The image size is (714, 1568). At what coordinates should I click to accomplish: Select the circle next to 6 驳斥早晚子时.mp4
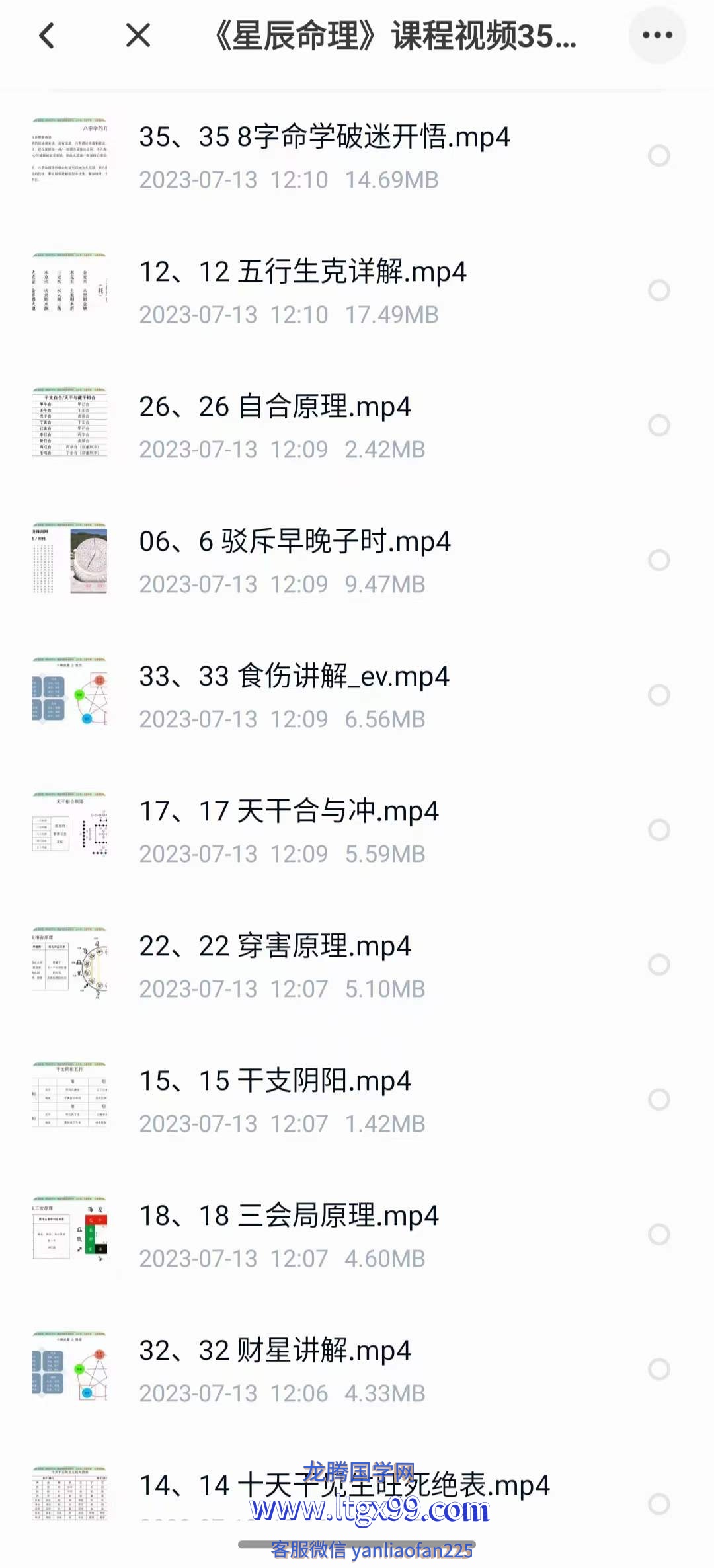[658, 560]
